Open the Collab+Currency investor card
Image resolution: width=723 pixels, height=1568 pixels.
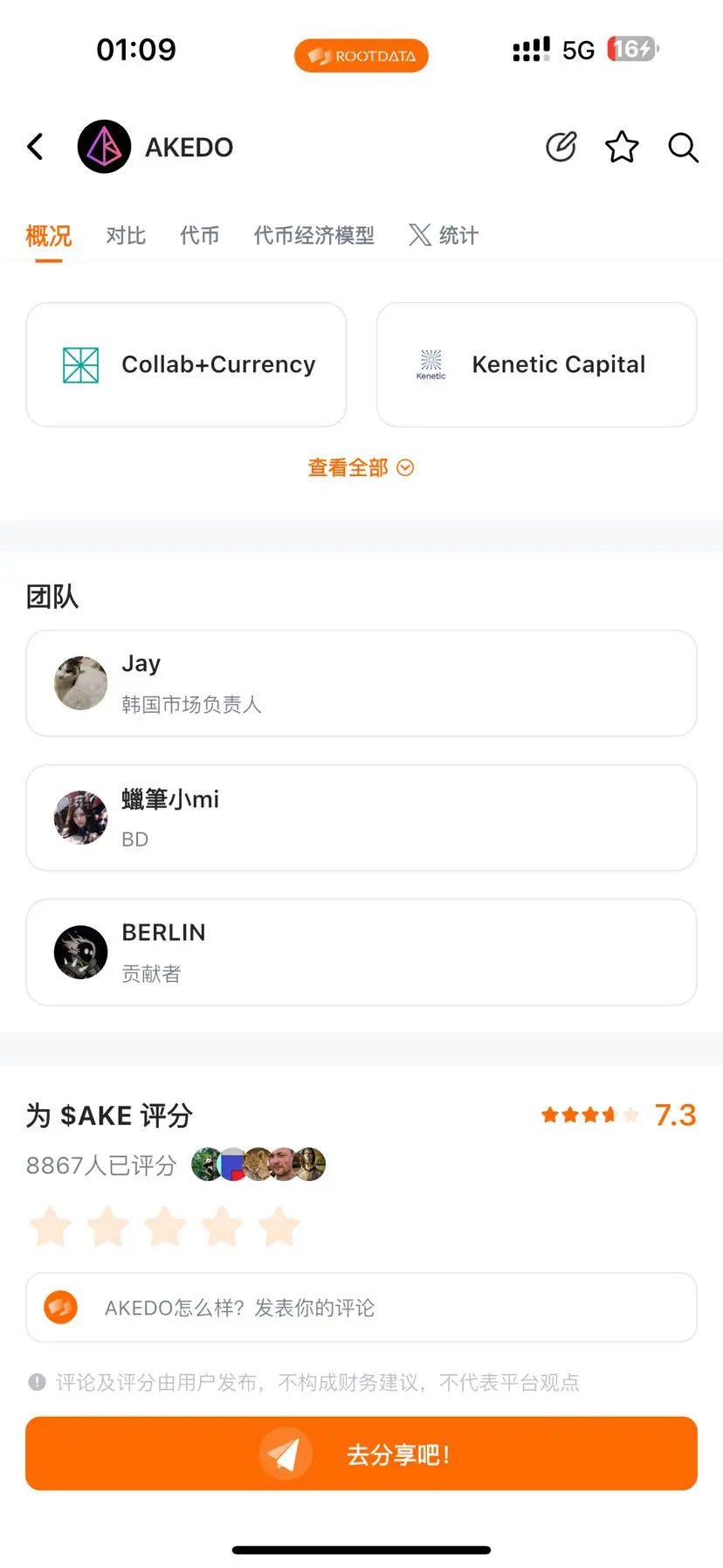(186, 364)
